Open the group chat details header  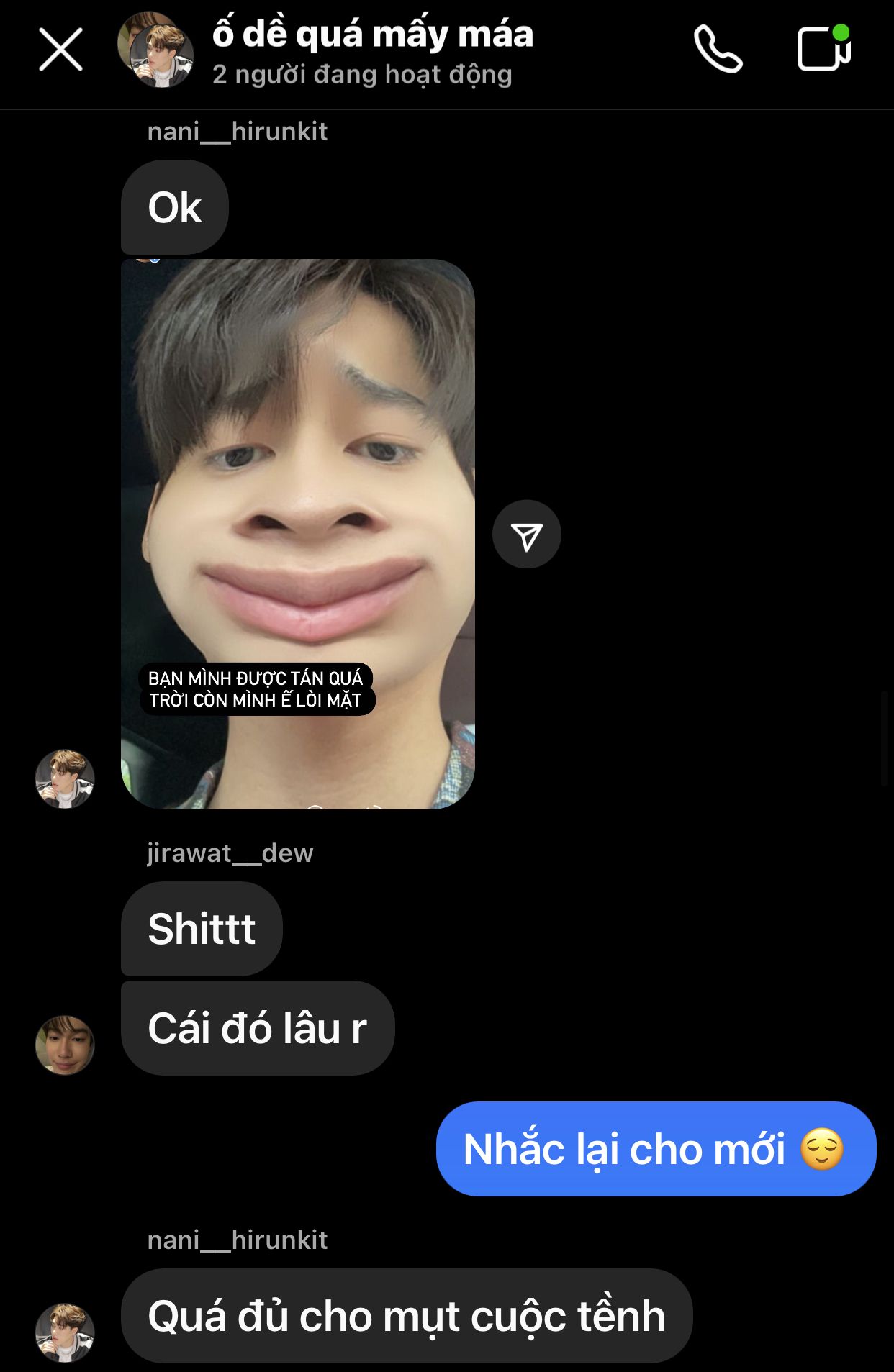(x=371, y=50)
